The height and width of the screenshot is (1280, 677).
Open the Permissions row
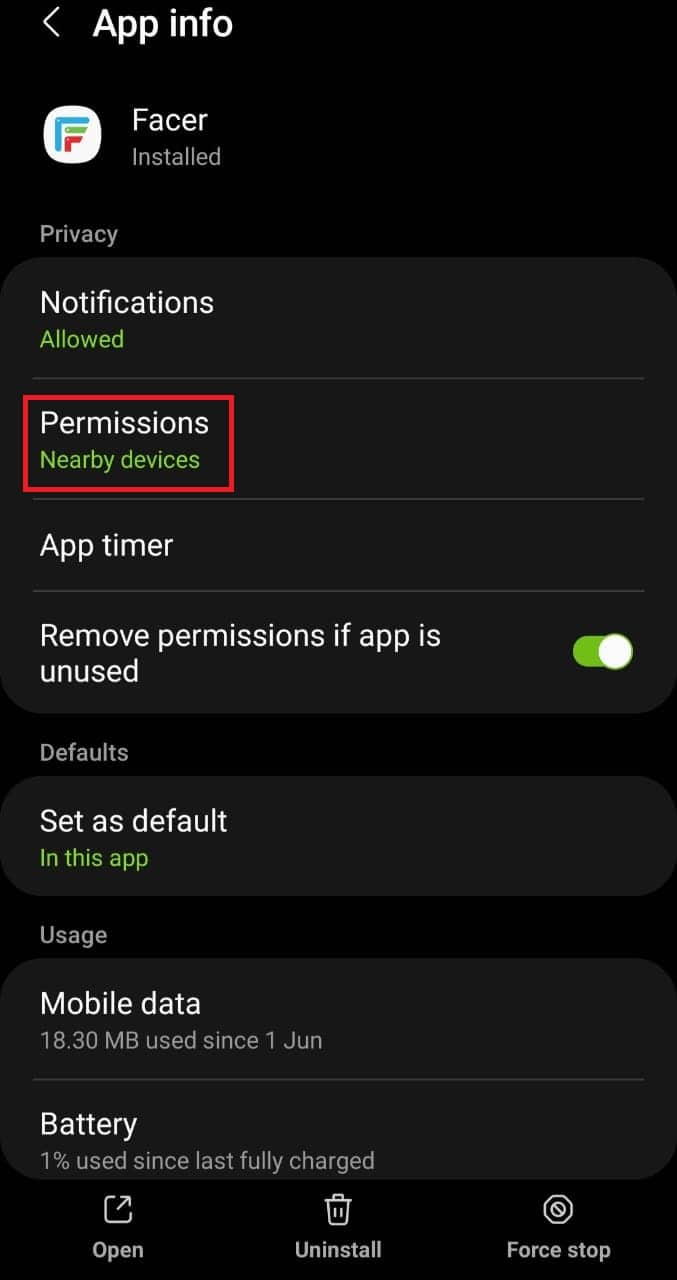338,440
